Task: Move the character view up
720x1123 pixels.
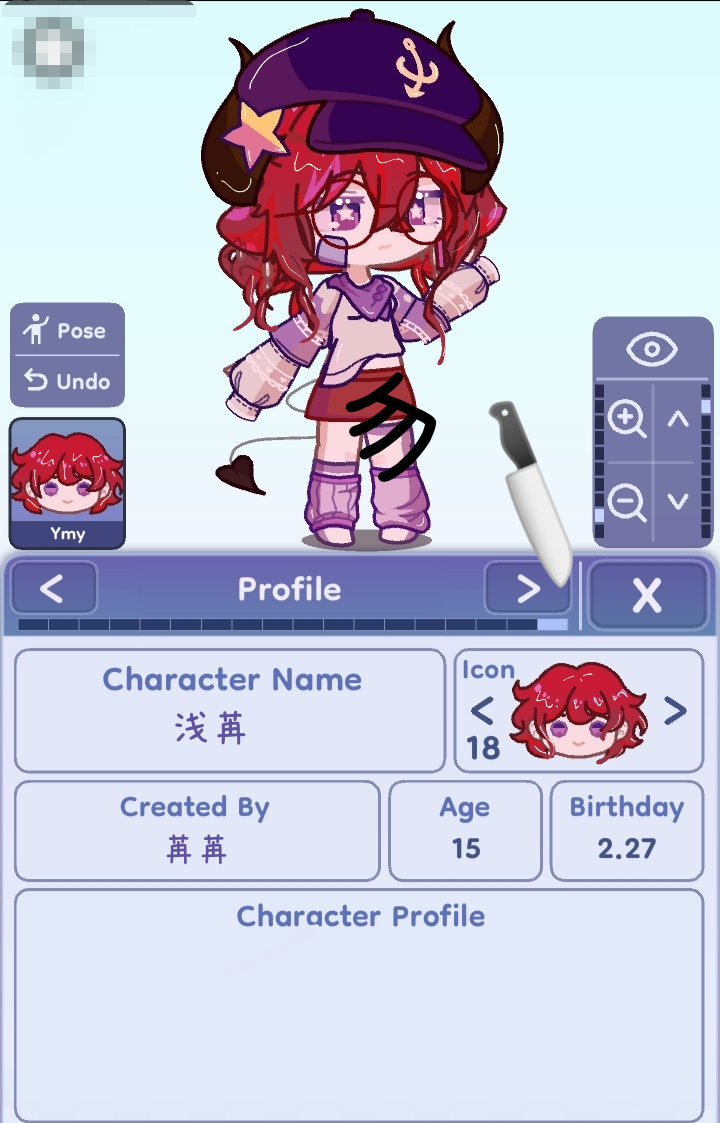Action: pos(678,420)
